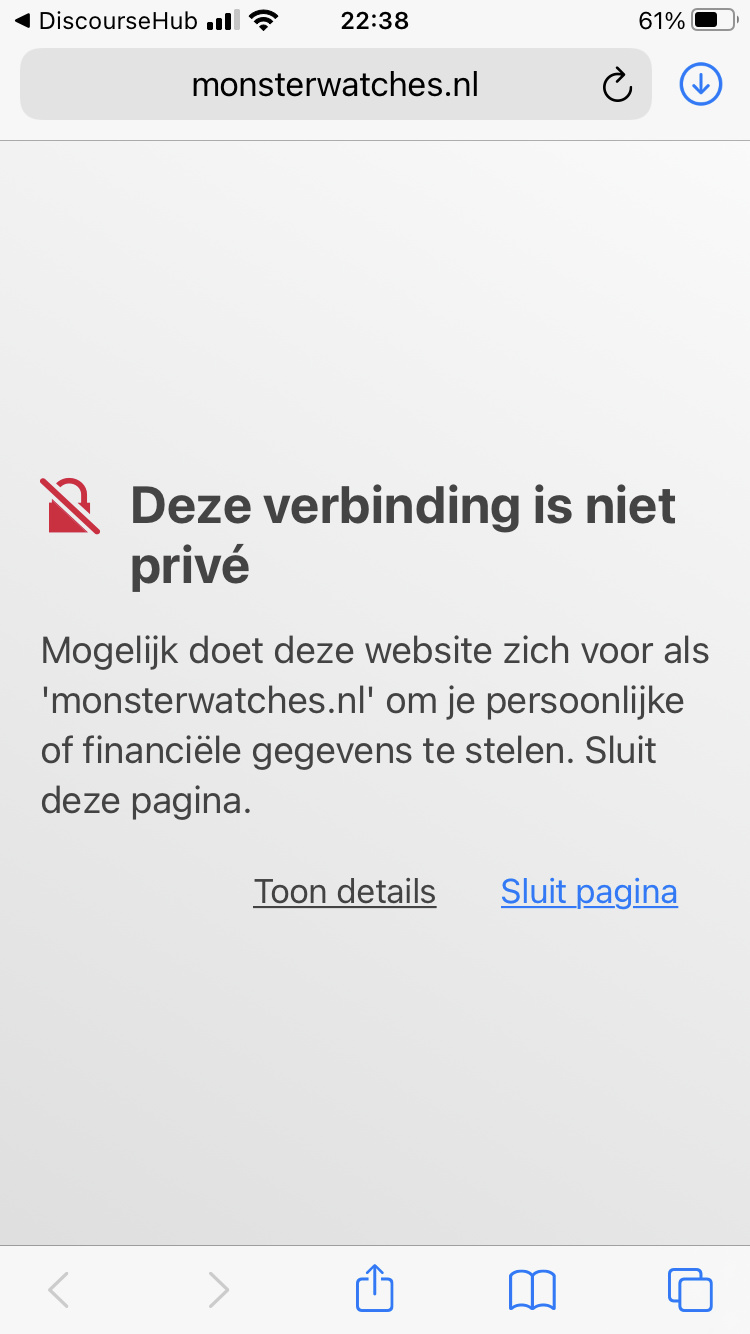
Task: Go back to the previous page
Action: click(x=59, y=1290)
